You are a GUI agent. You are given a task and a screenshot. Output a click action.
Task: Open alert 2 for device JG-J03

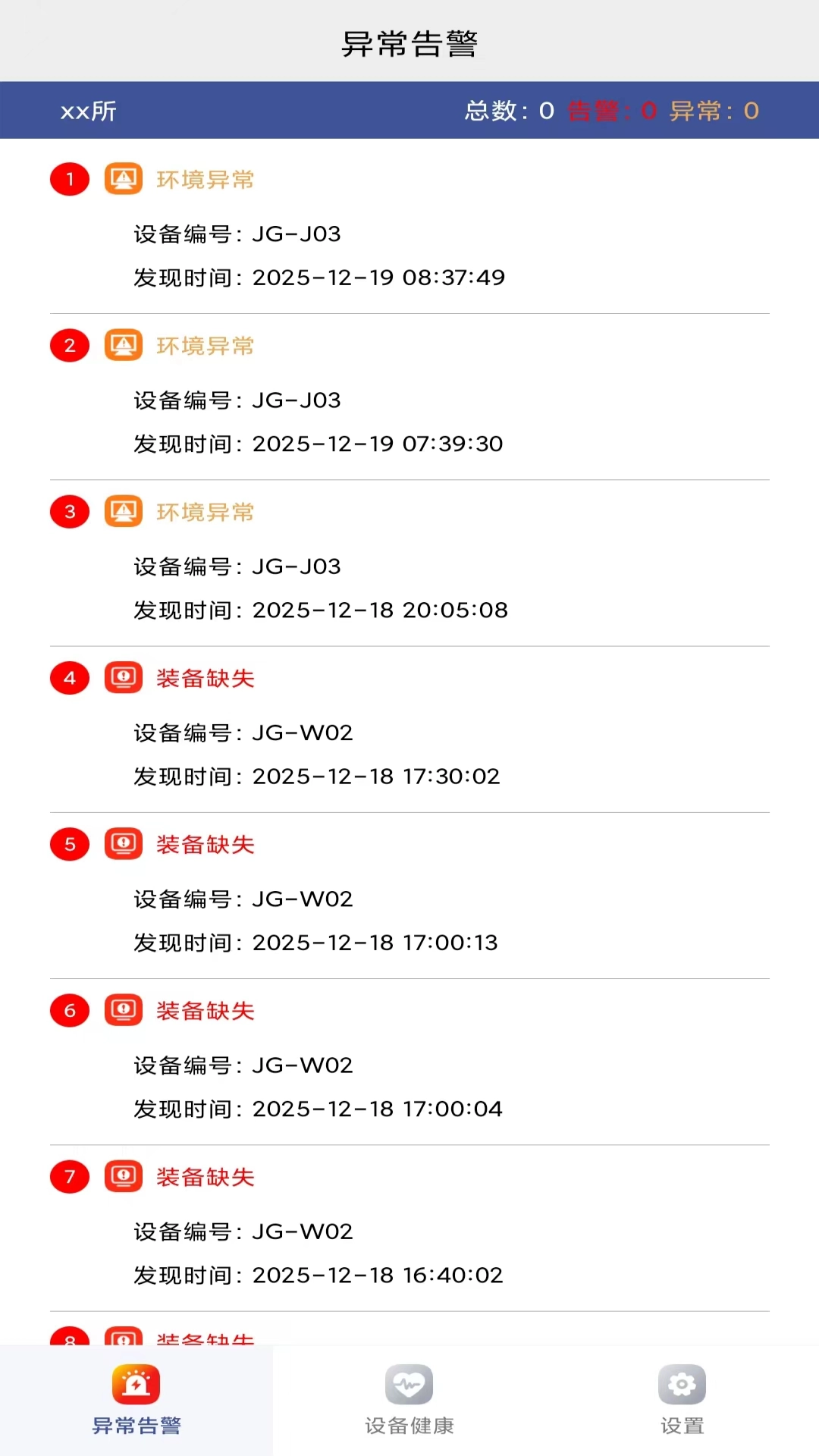pos(409,394)
